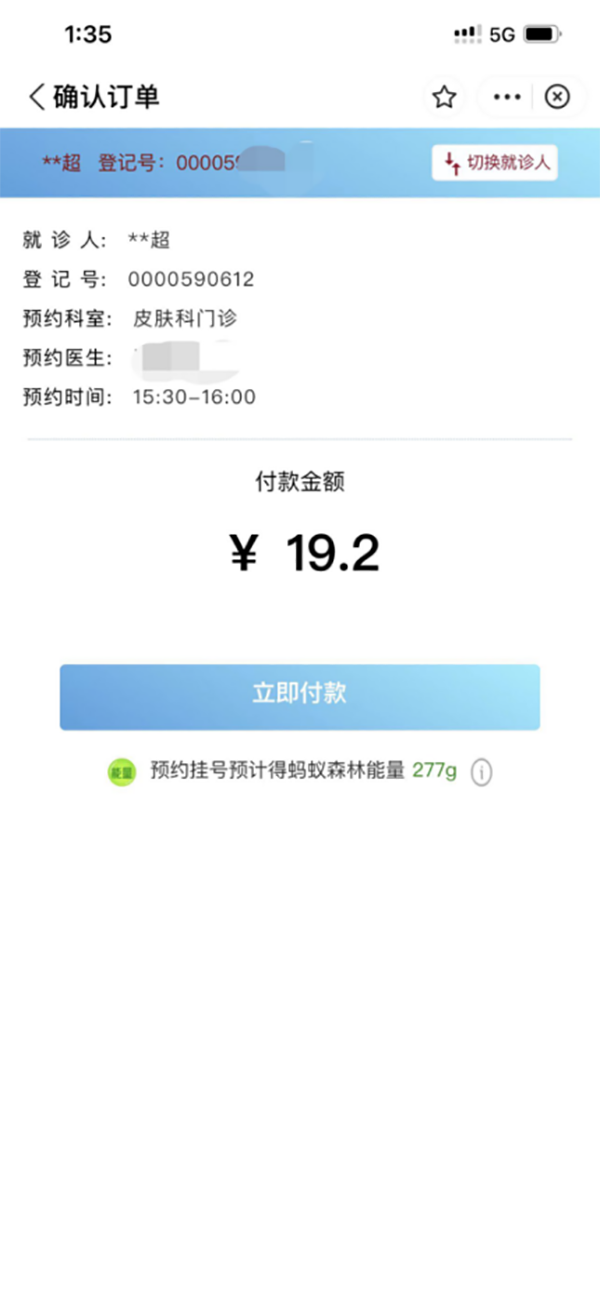Favorite this mini program with the star icon
This screenshot has height=1298, width=600.
[x=444, y=97]
